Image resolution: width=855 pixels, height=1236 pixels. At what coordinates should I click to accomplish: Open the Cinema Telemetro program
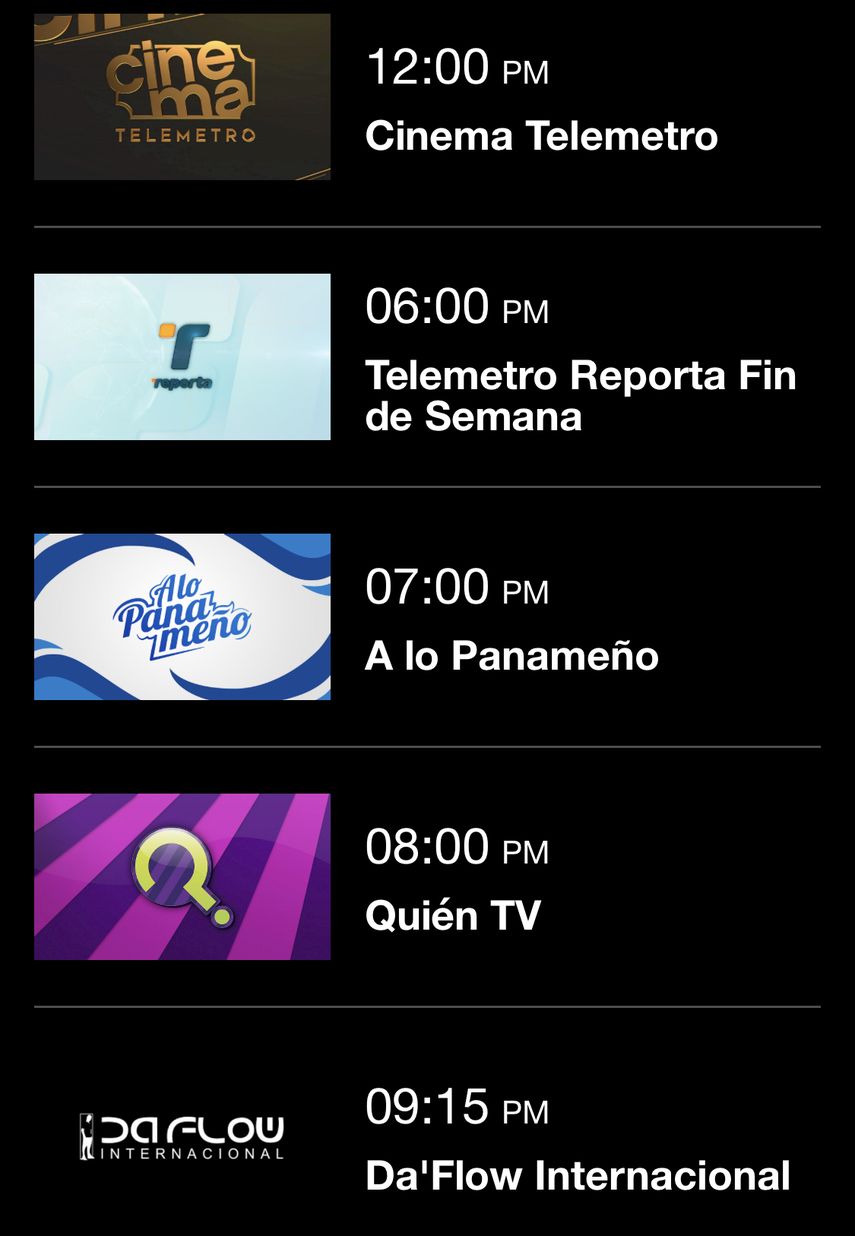pos(541,135)
